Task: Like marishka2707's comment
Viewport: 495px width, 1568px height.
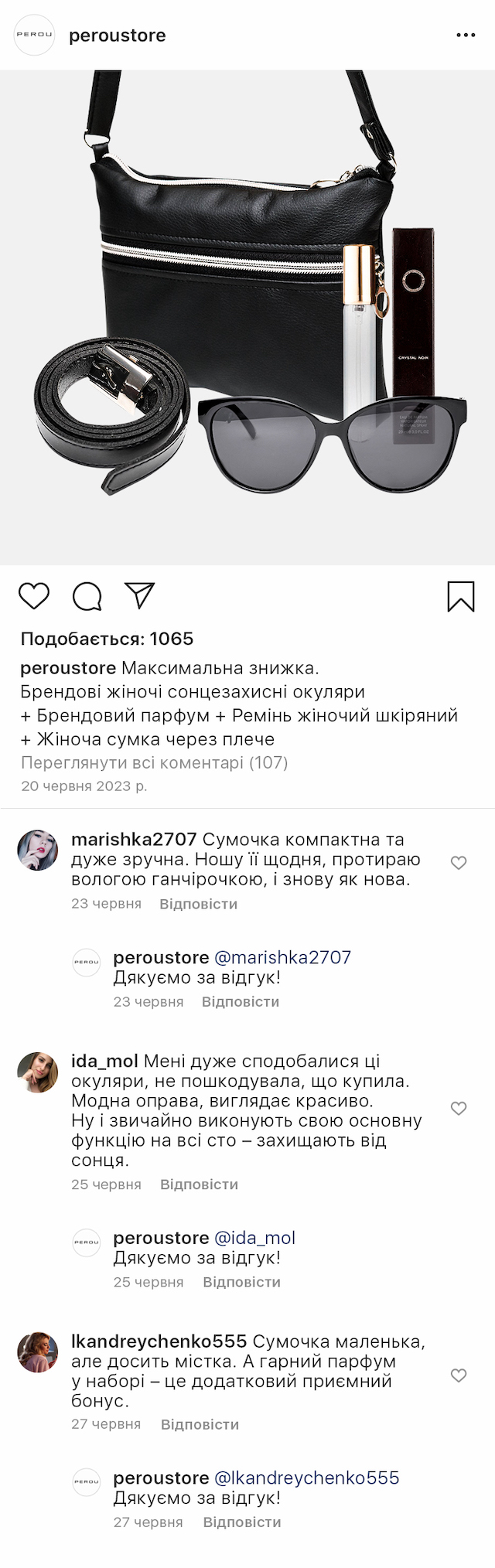Action: coord(459,863)
